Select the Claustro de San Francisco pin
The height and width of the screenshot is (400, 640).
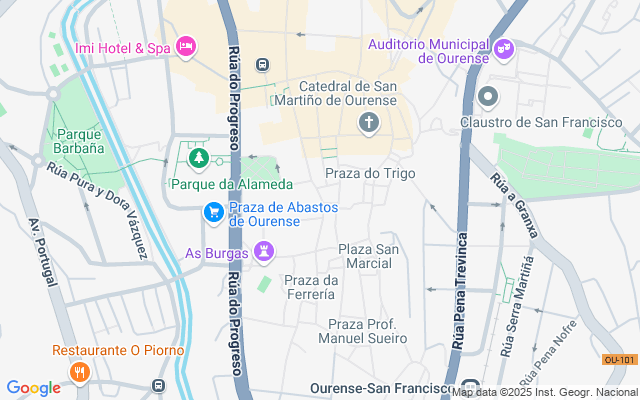click(488, 97)
